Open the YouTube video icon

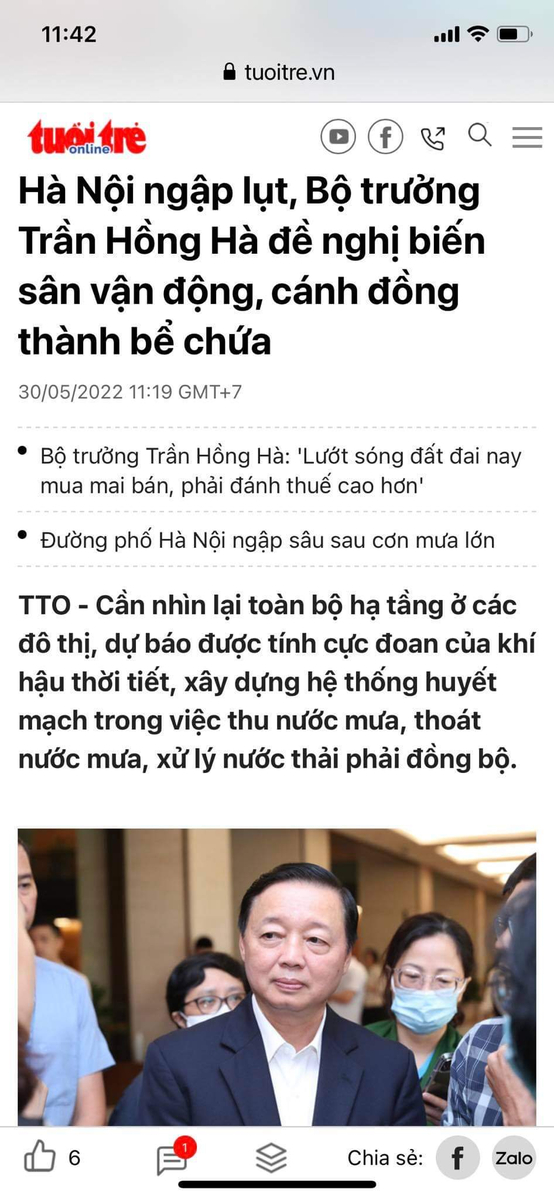[x=338, y=136]
